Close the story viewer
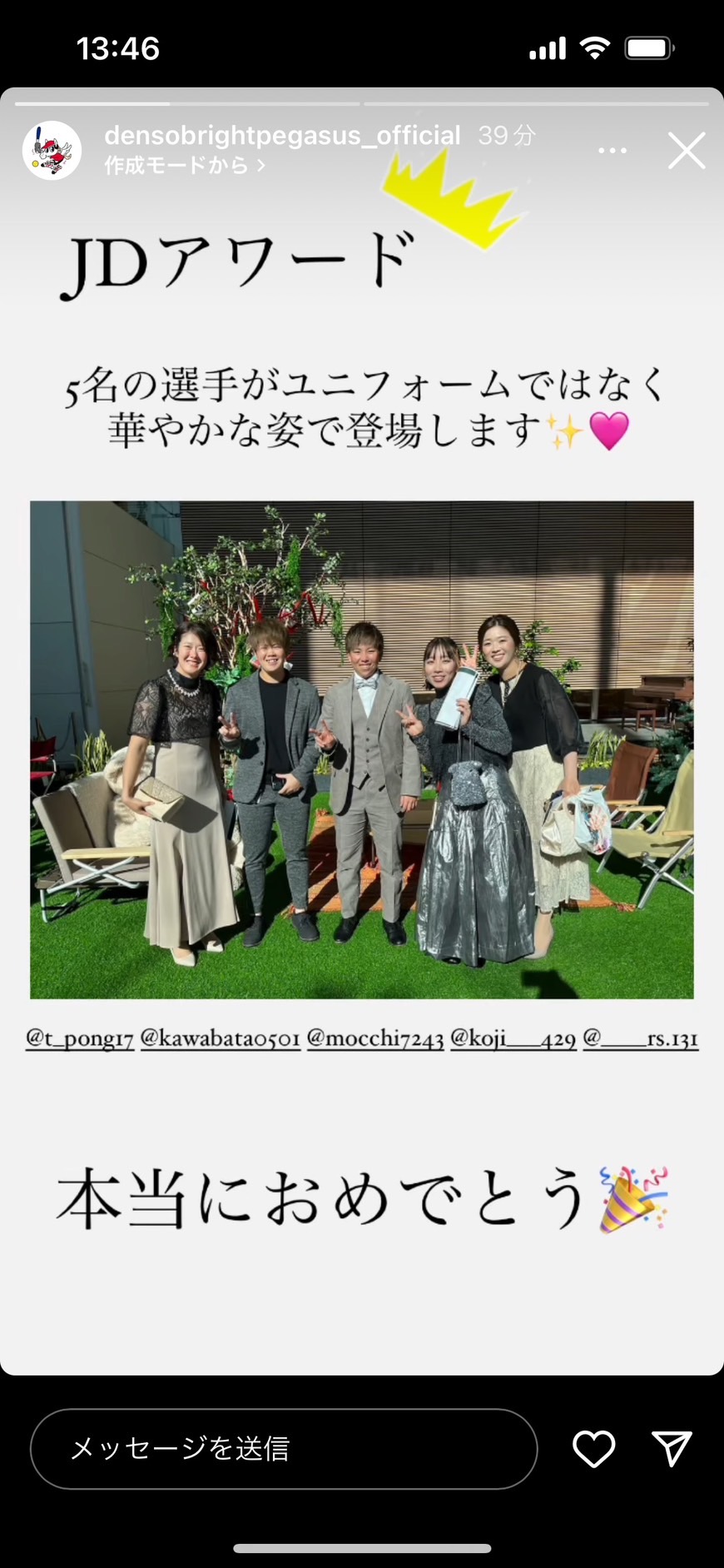Image resolution: width=724 pixels, height=1568 pixels. pyautogui.click(x=687, y=151)
